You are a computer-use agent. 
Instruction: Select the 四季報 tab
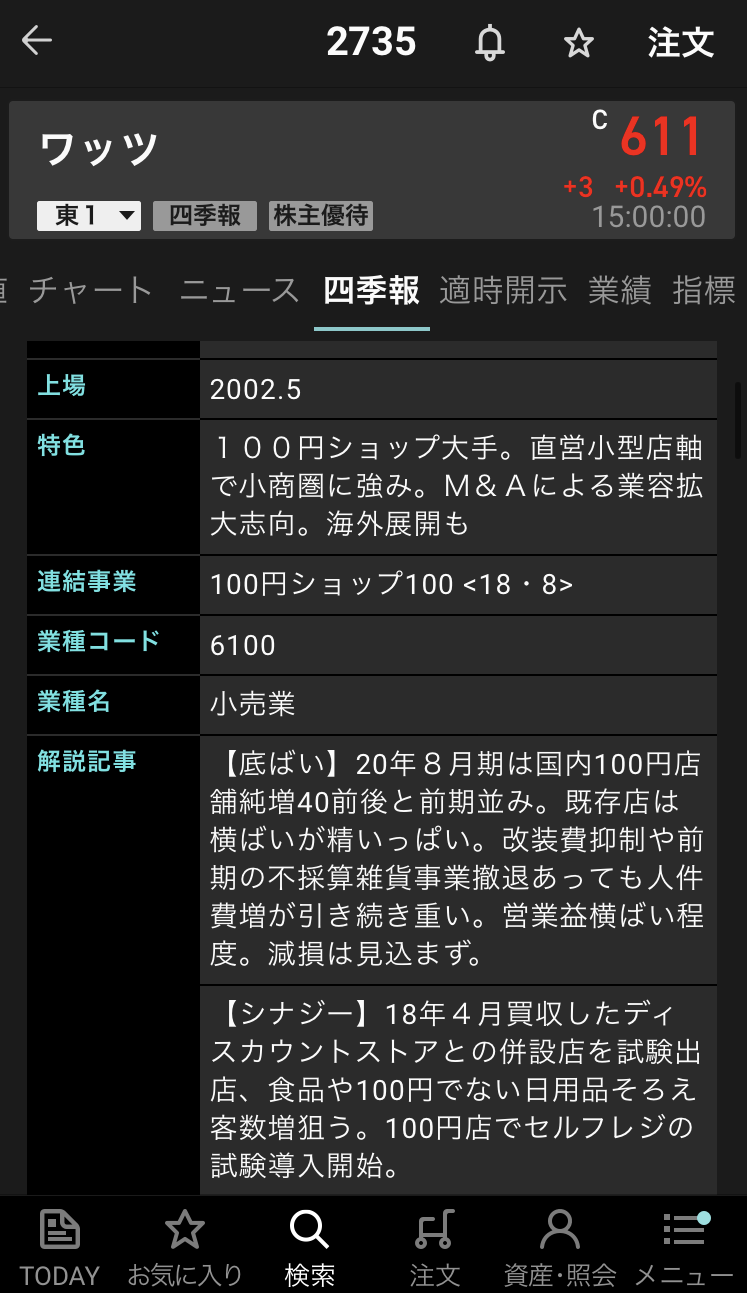pos(371,291)
